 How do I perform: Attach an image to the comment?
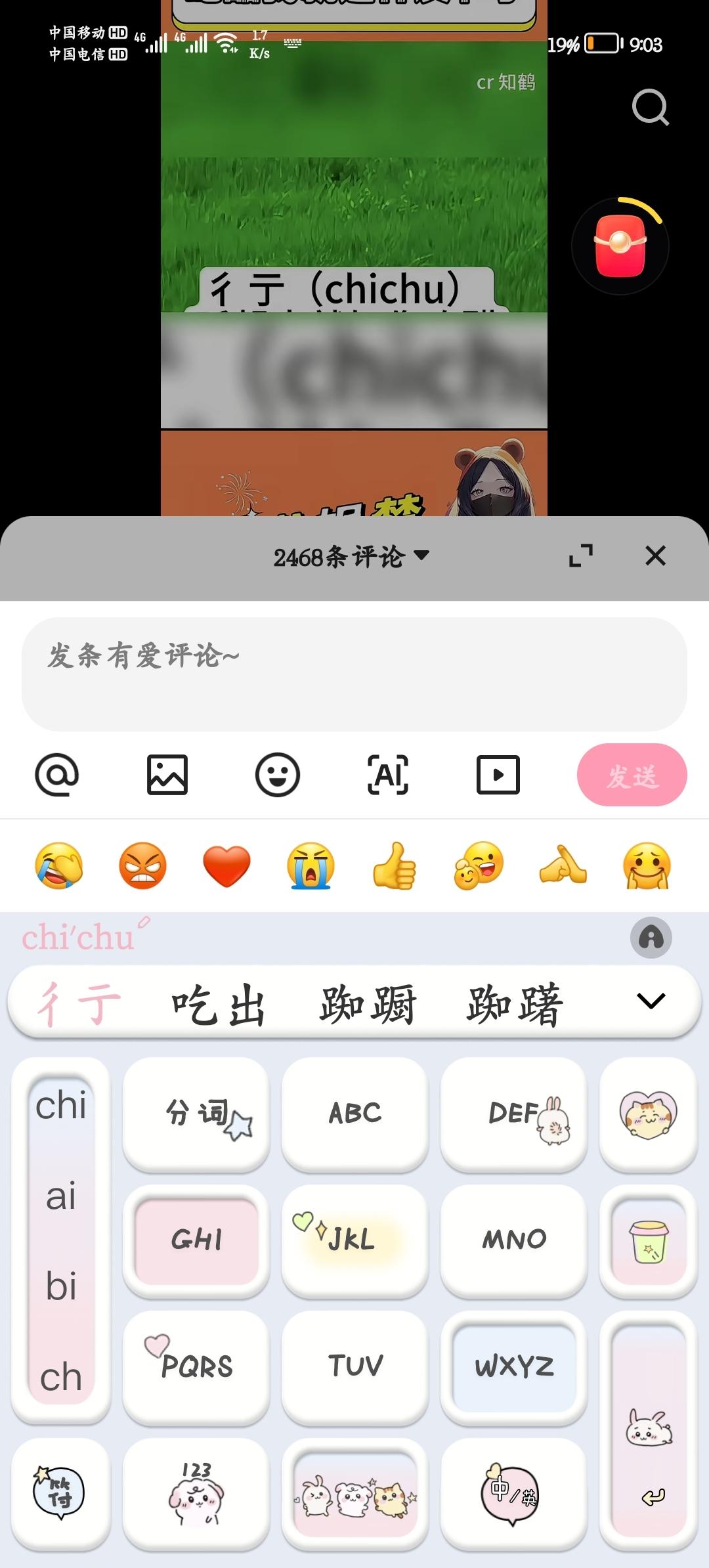[x=167, y=775]
